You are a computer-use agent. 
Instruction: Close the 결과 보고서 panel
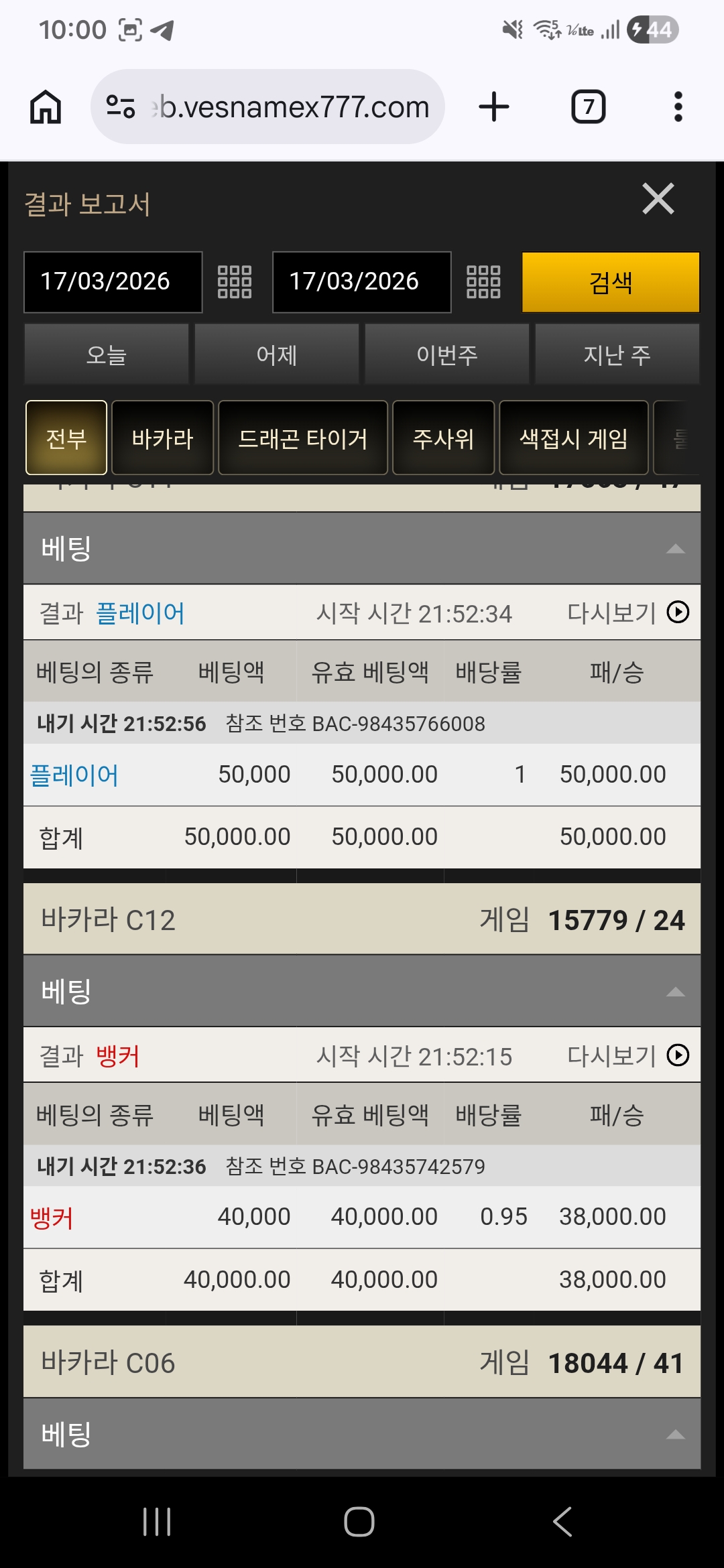click(x=658, y=199)
